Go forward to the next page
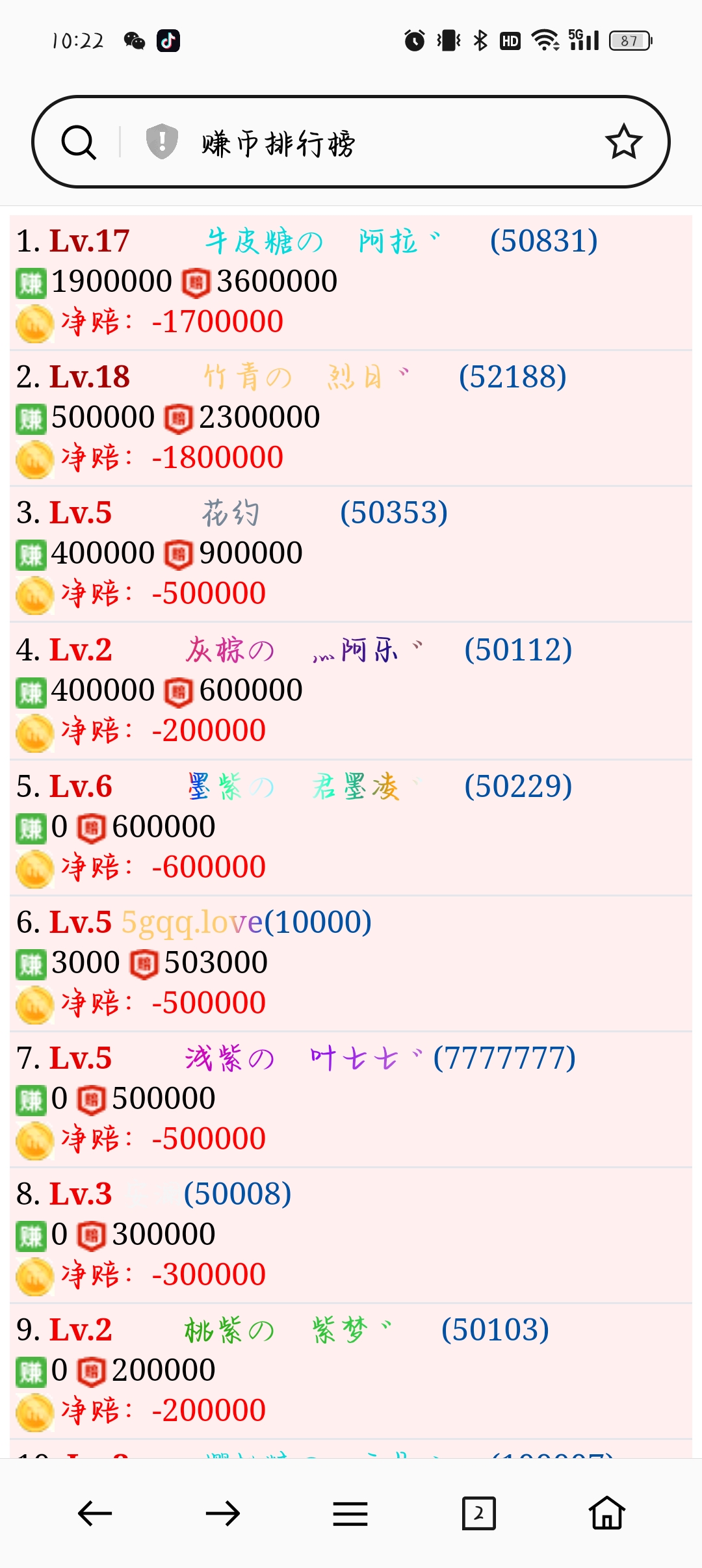 point(222,1513)
